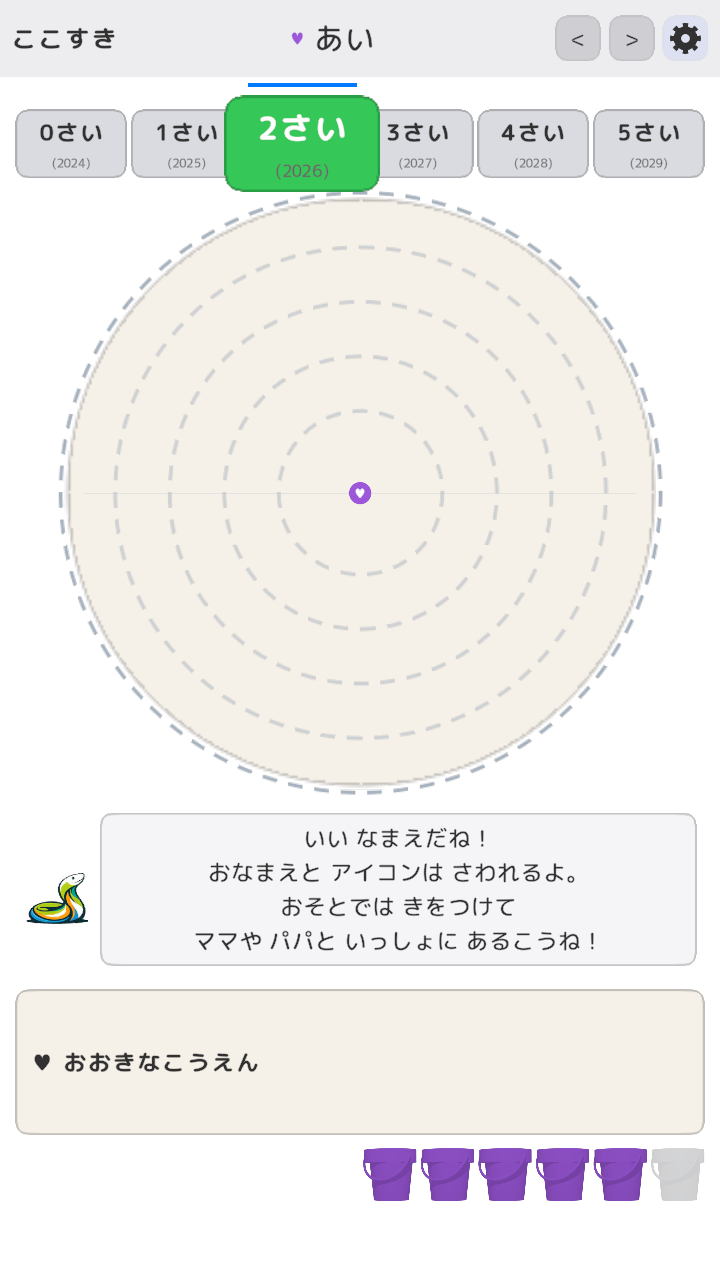Click the heart icon before おおきなこうえん
The height and width of the screenshot is (1280, 720).
pyautogui.click(x=39, y=1063)
